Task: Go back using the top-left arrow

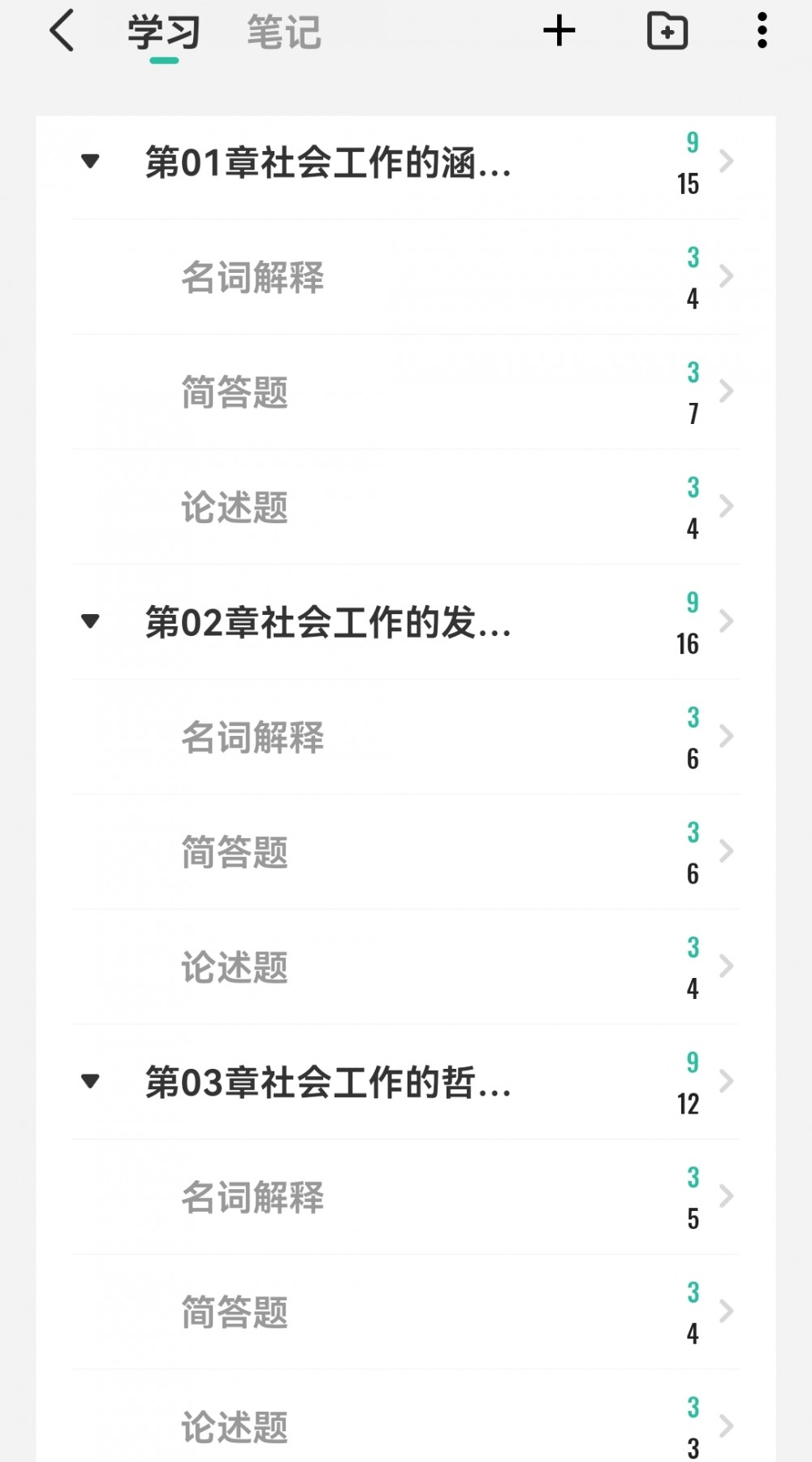Action: coord(62,31)
